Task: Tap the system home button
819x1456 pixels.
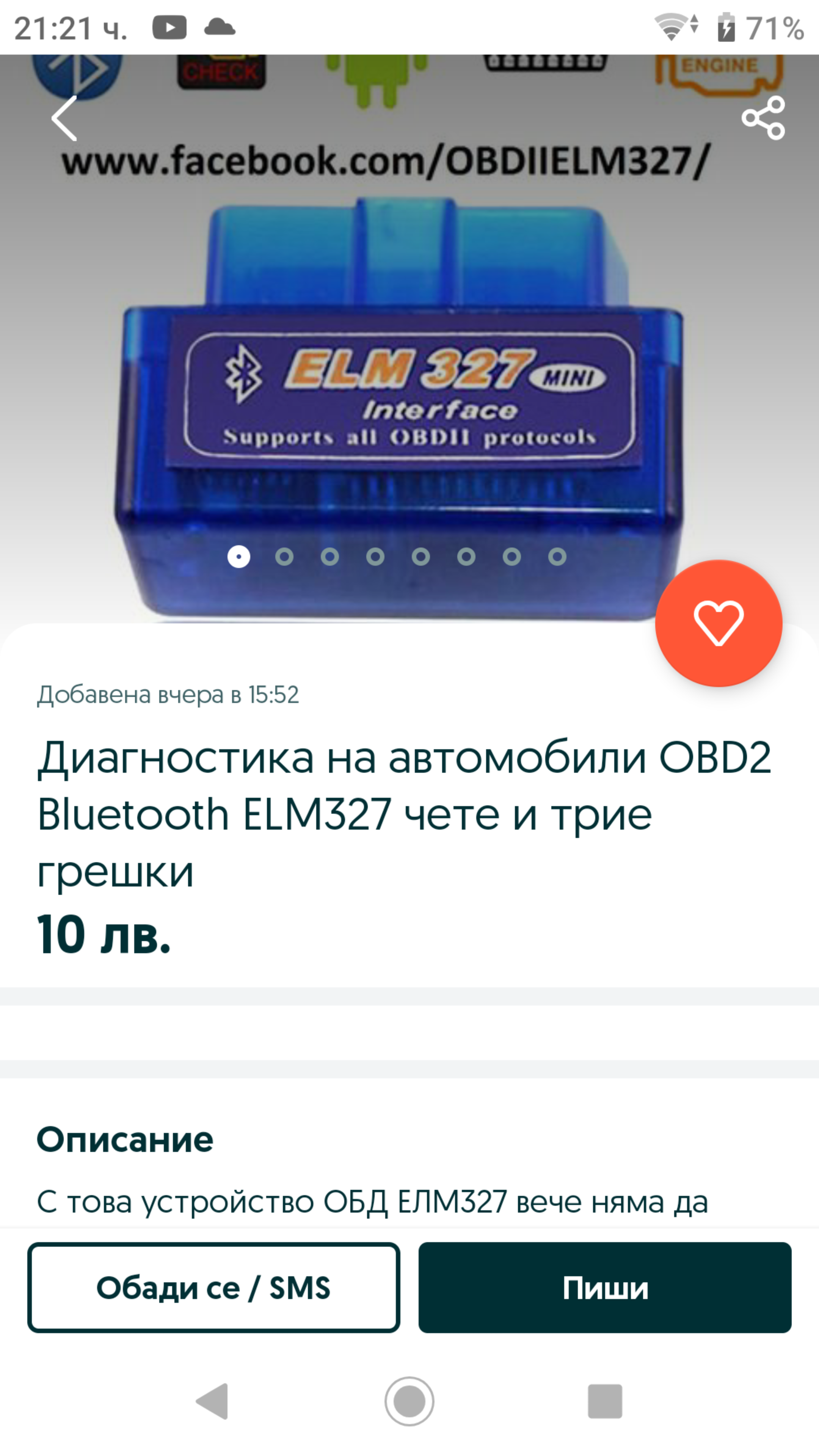Action: [x=409, y=1401]
